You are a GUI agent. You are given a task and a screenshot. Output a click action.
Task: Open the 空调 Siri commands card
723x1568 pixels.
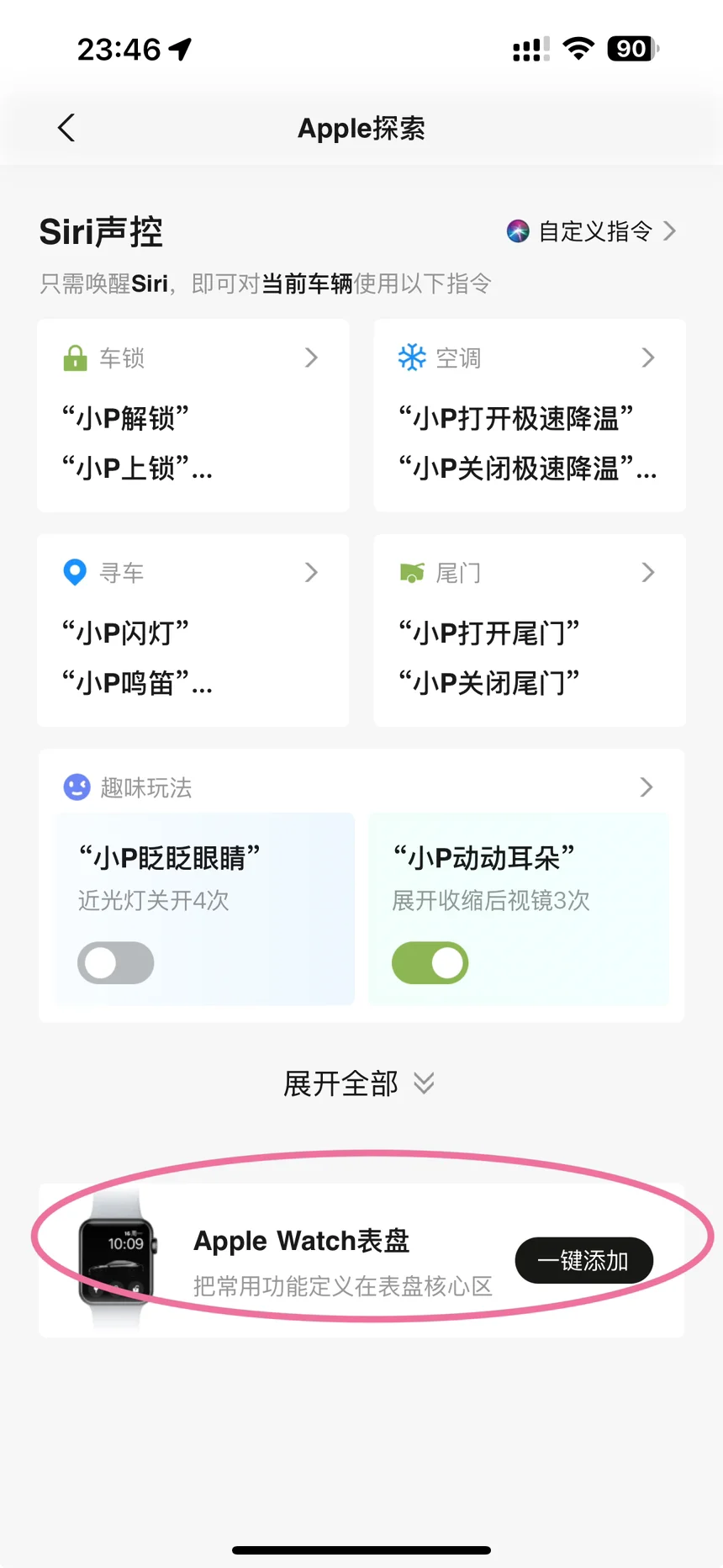pos(530,416)
